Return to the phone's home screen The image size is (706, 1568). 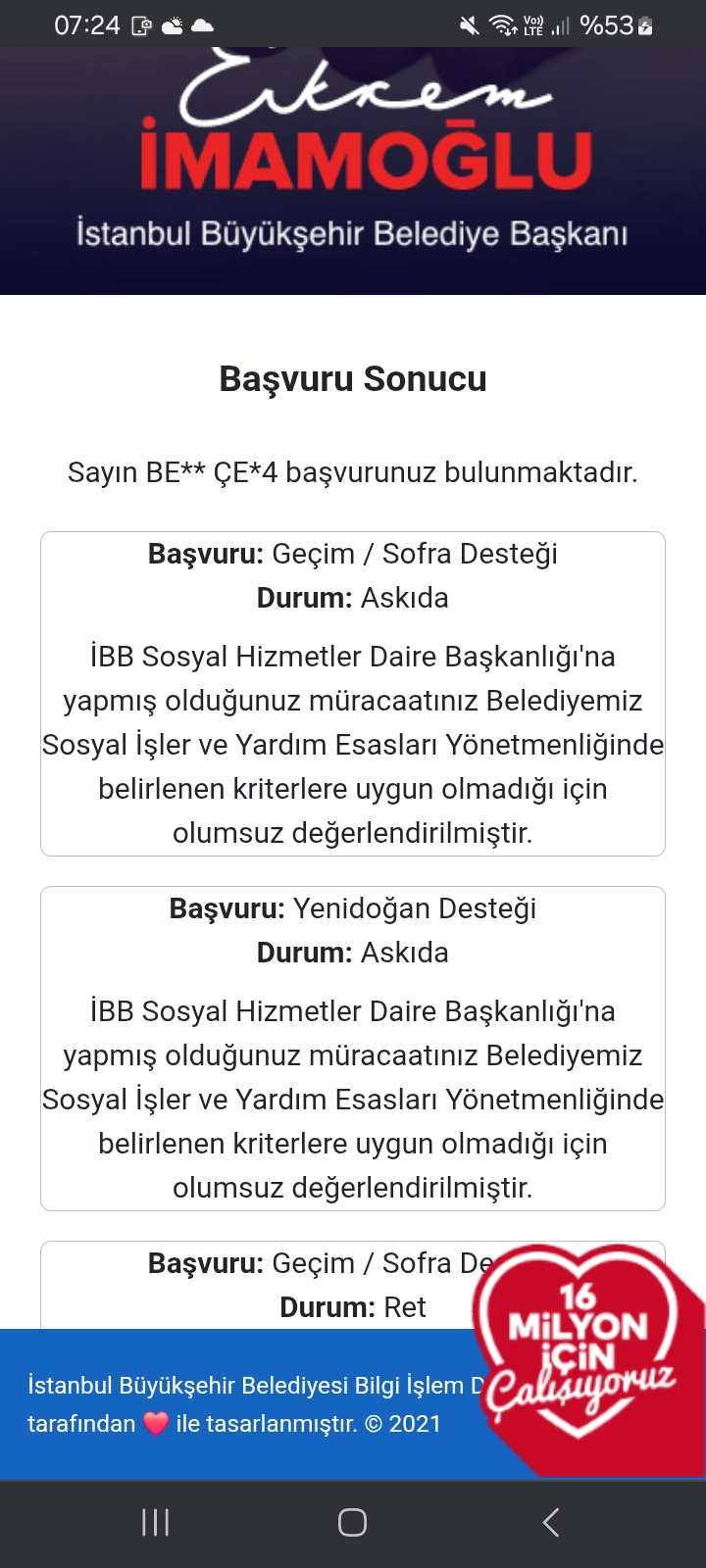coord(352,1522)
